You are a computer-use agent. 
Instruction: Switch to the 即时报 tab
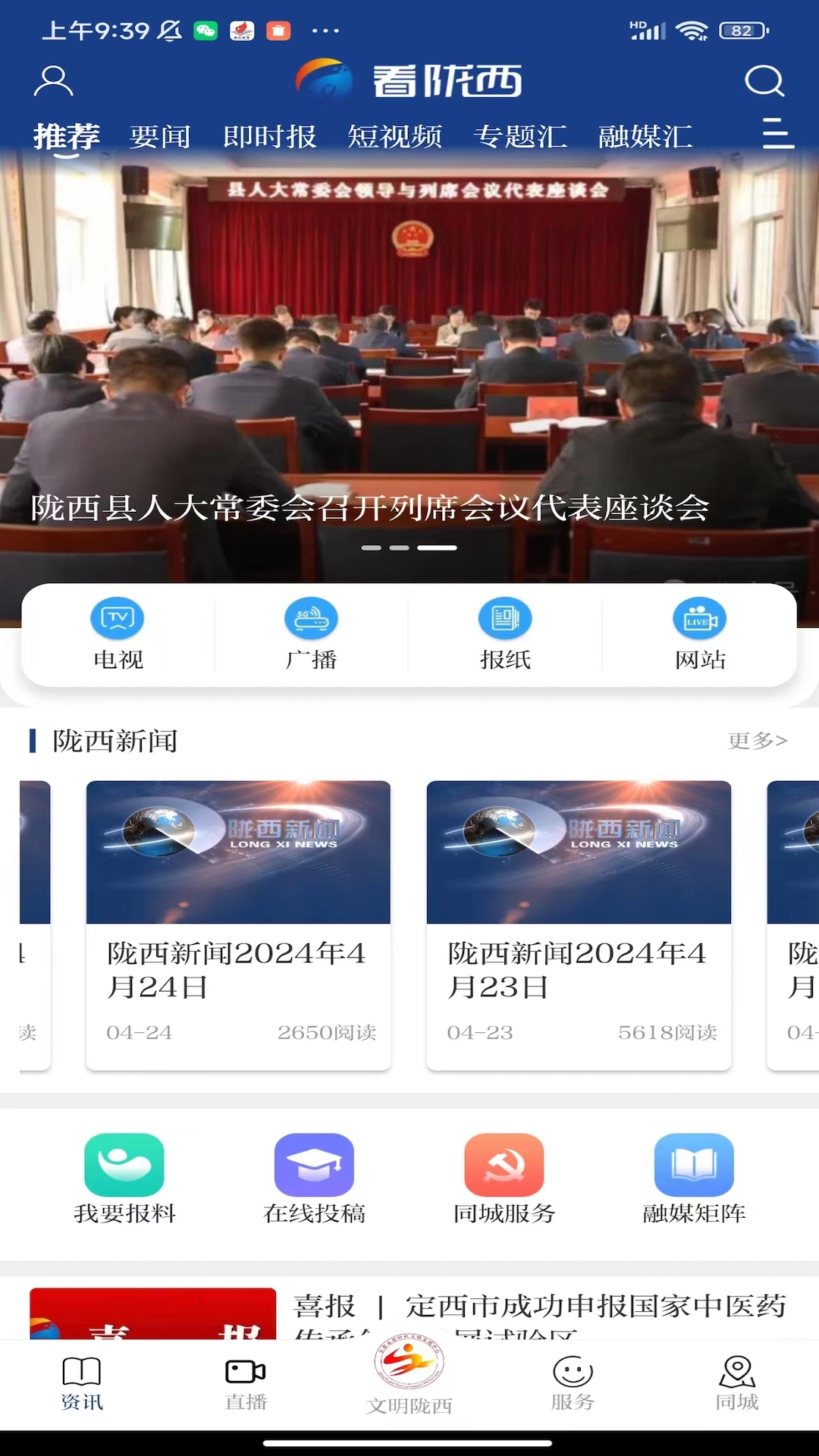click(269, 137)
